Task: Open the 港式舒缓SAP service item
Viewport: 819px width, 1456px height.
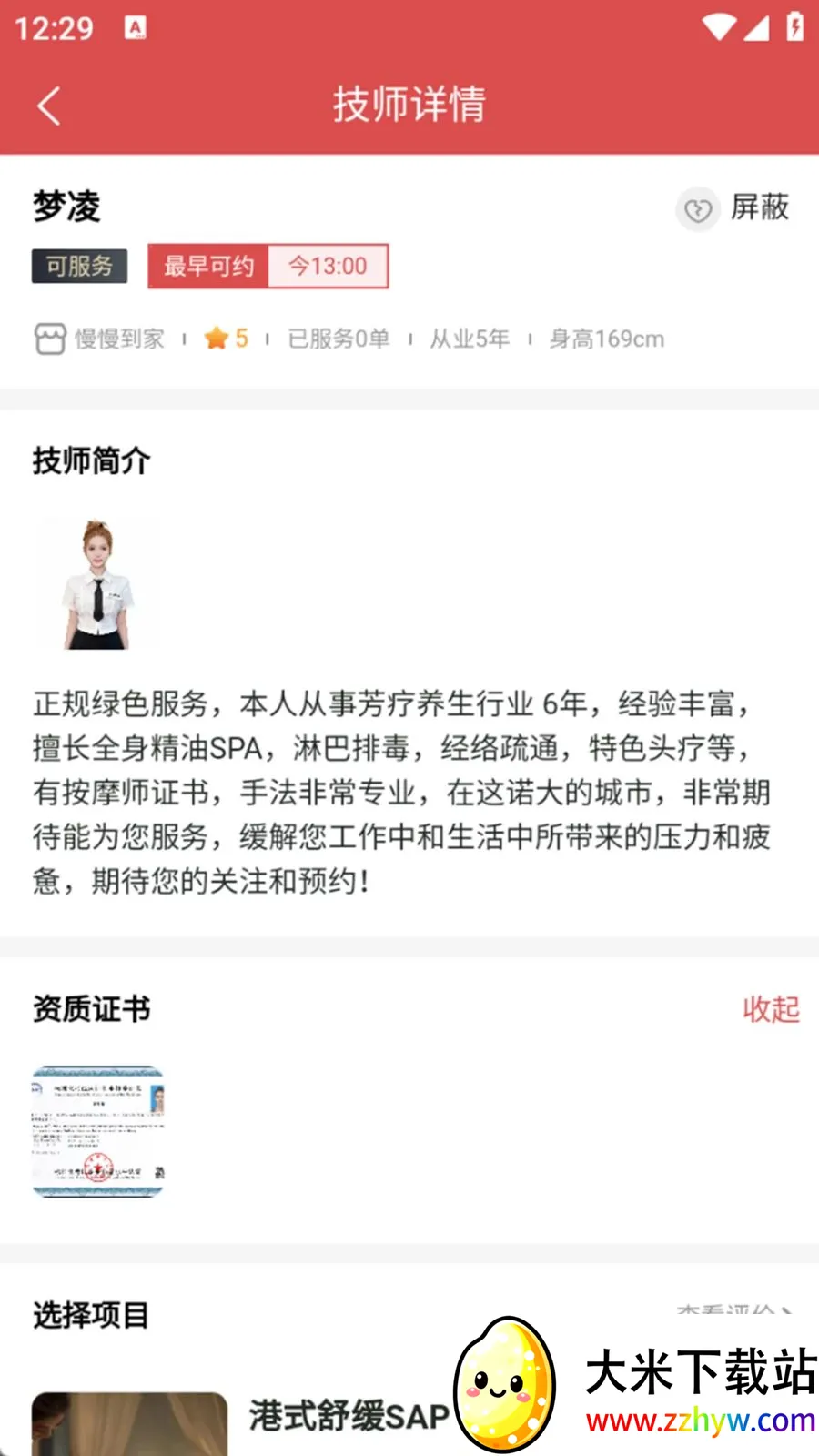Action: [x=349, y=1416]
